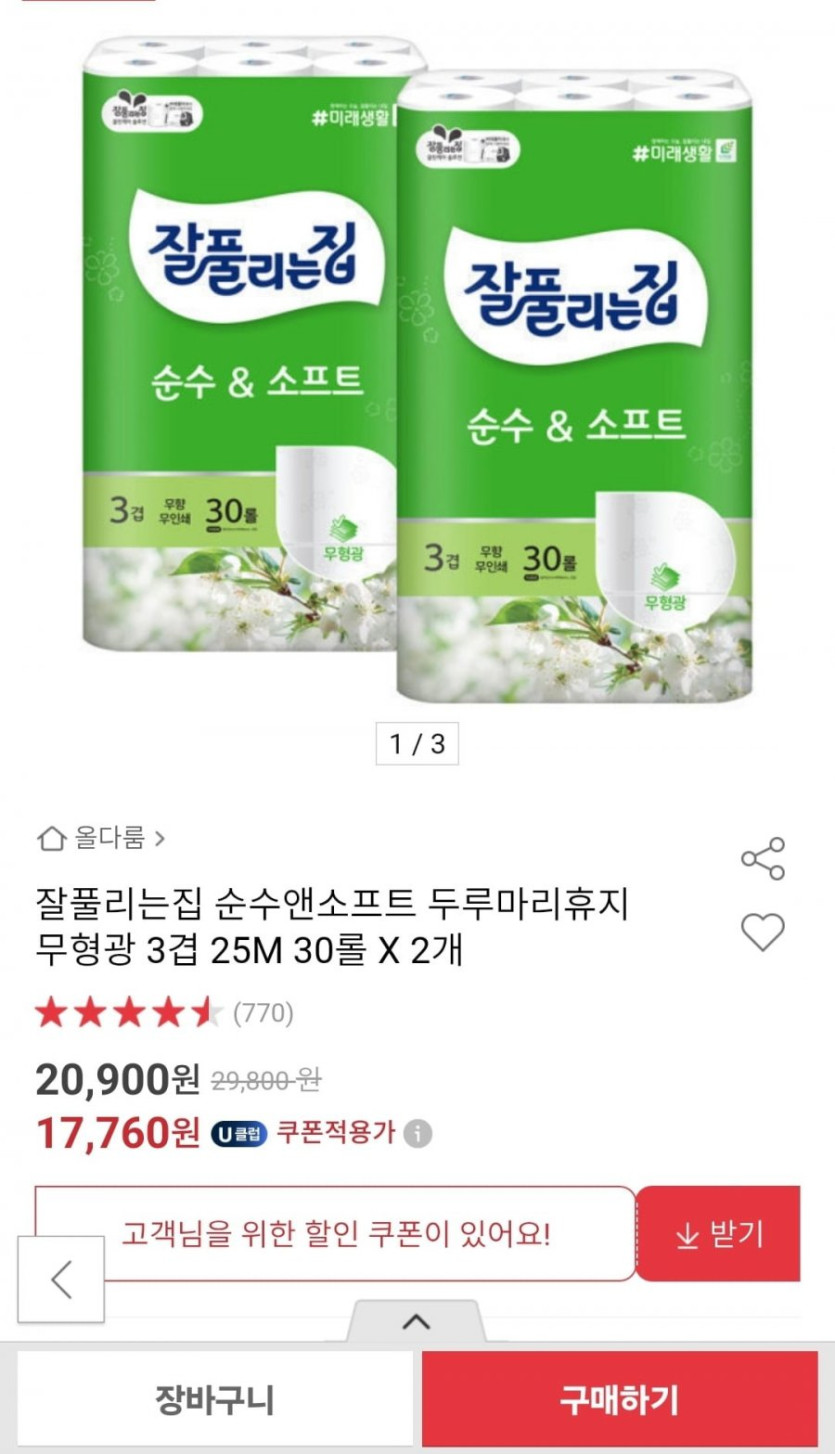The width and height of the screenshot is (835, 1454).
Task: Open info icon next to 쿠폰적용가
Action: tap(420, 1134)
